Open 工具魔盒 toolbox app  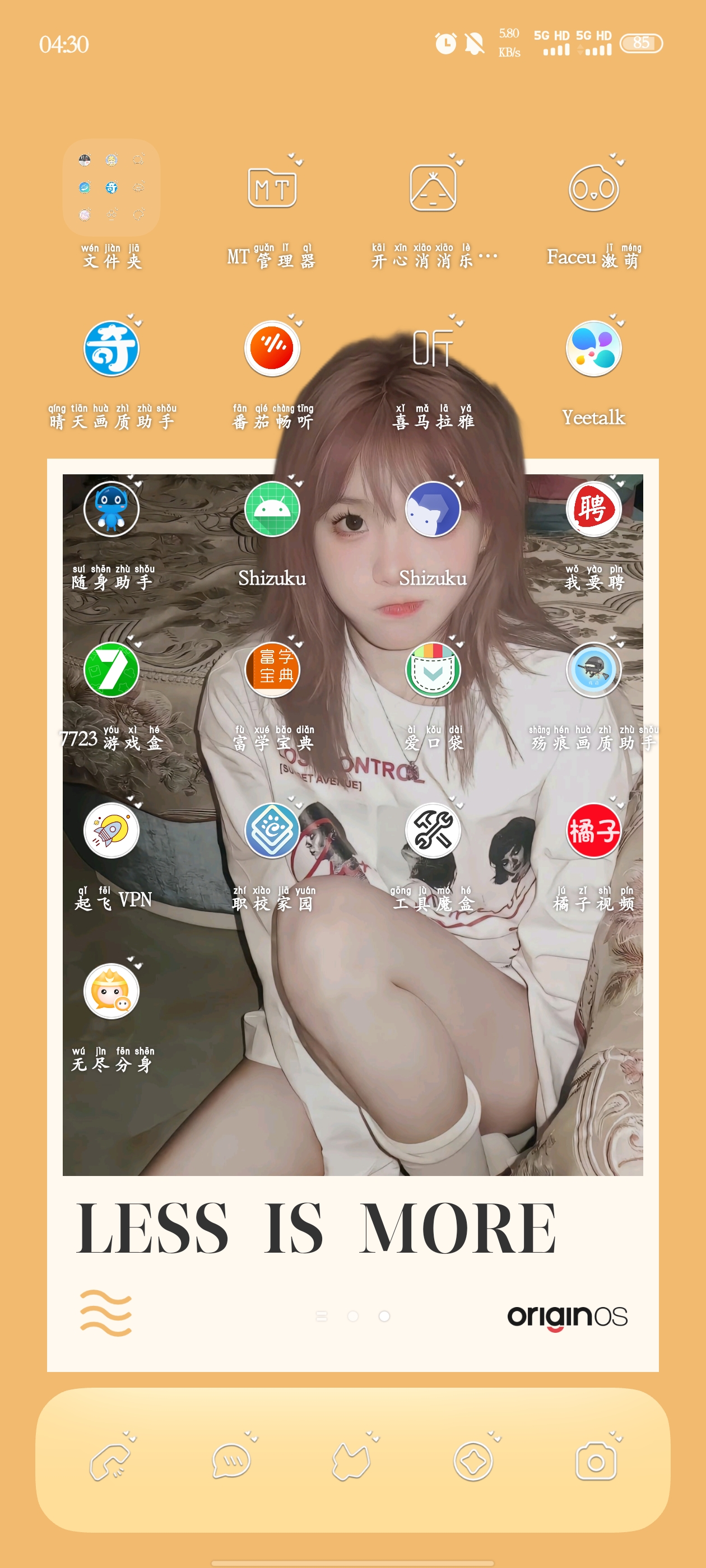433,830
